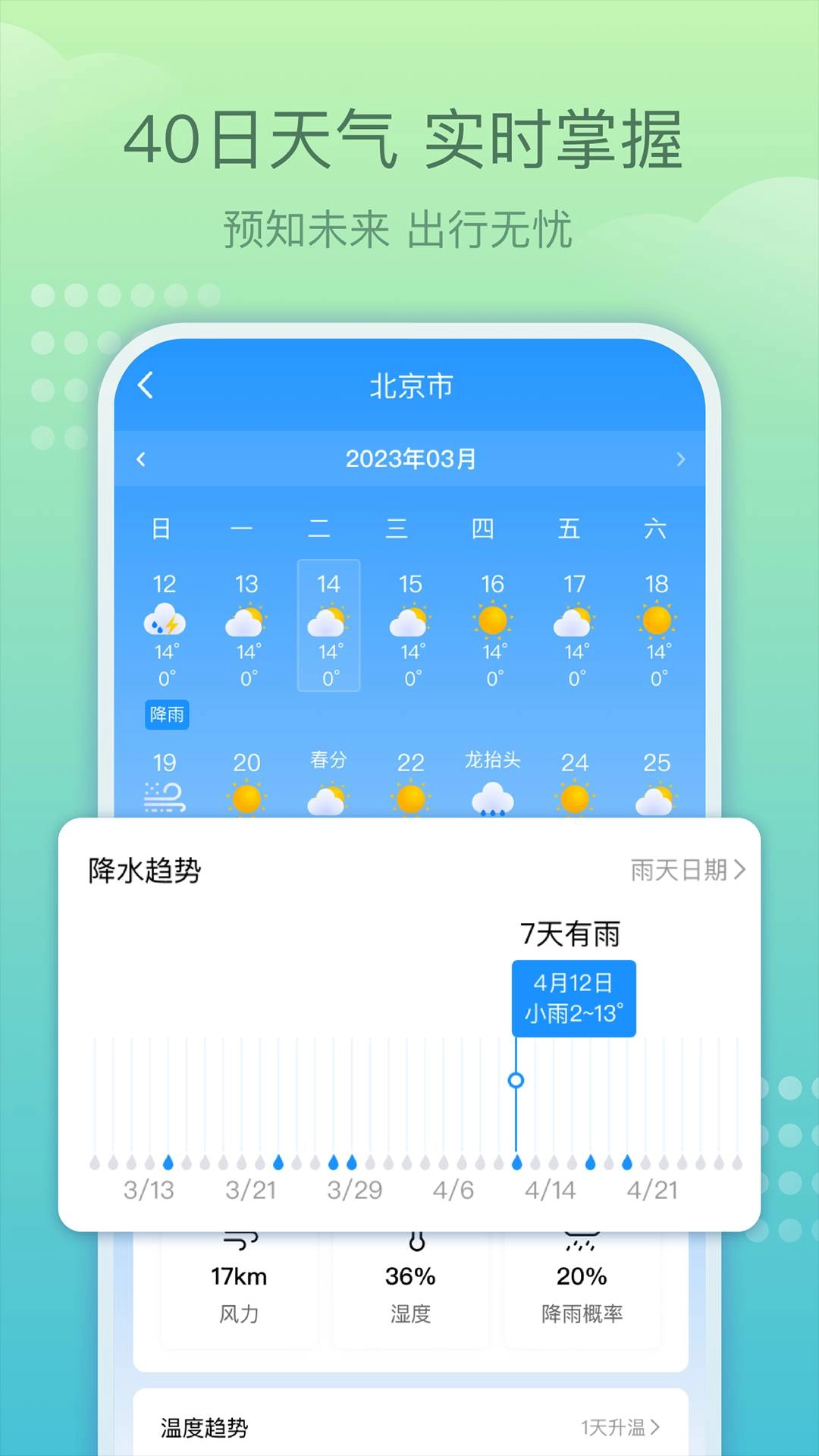Tap the windy weather icon on March 19
The width and height of the screenshot is (819, 1456).
165,796
